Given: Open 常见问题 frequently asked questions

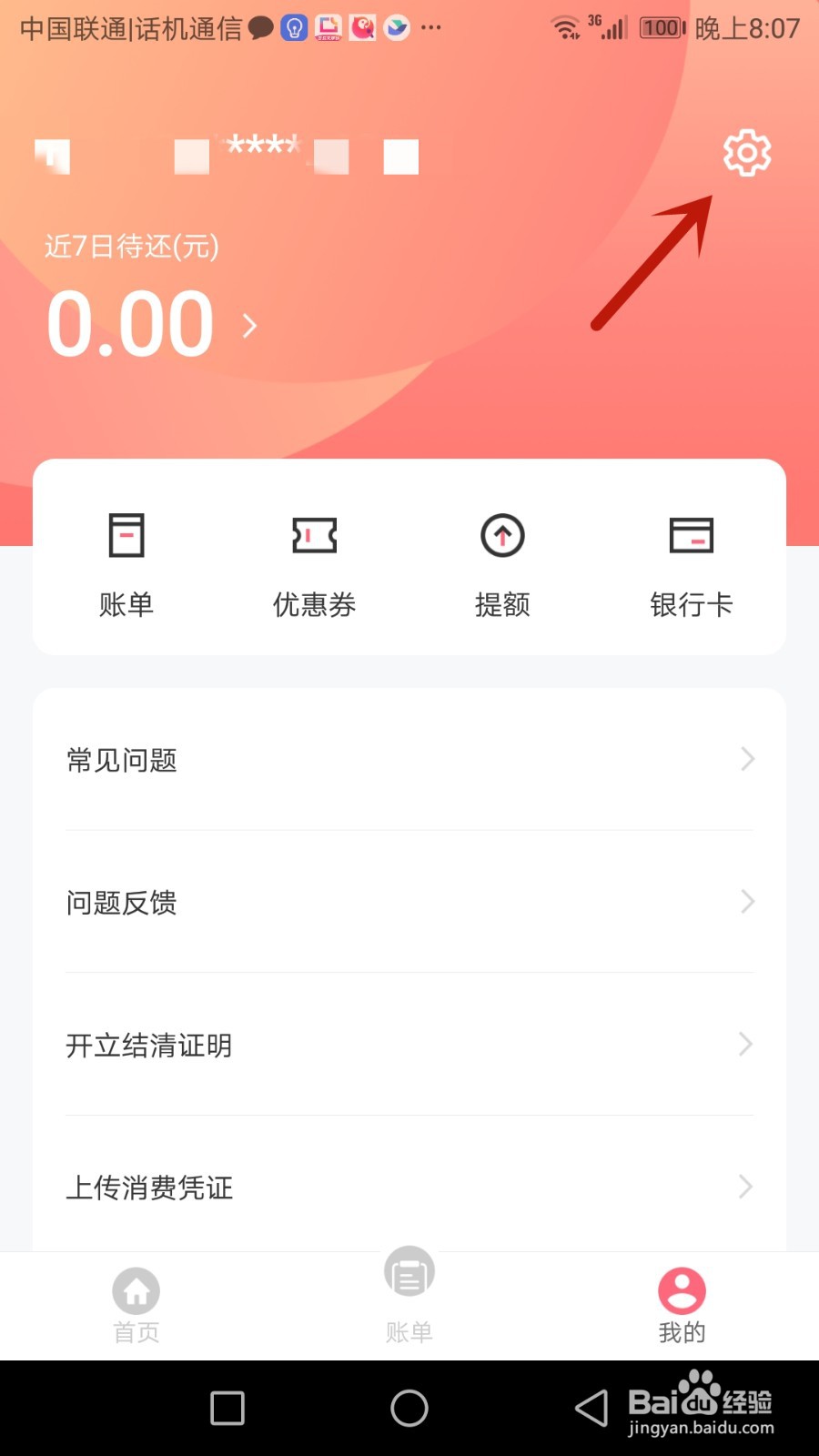Looking at the screenshot, I should click(x=122, y=760).
